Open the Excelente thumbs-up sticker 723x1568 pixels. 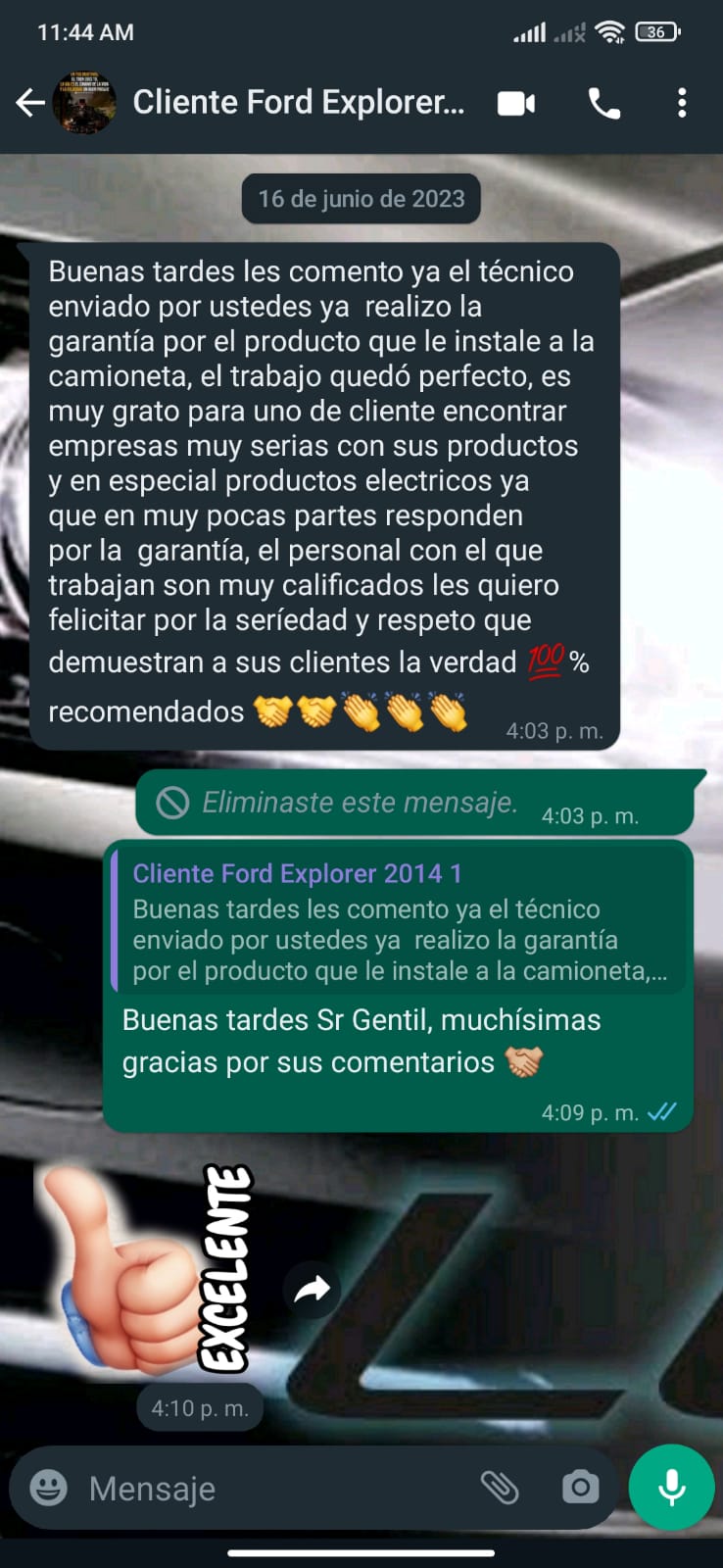147,1269
